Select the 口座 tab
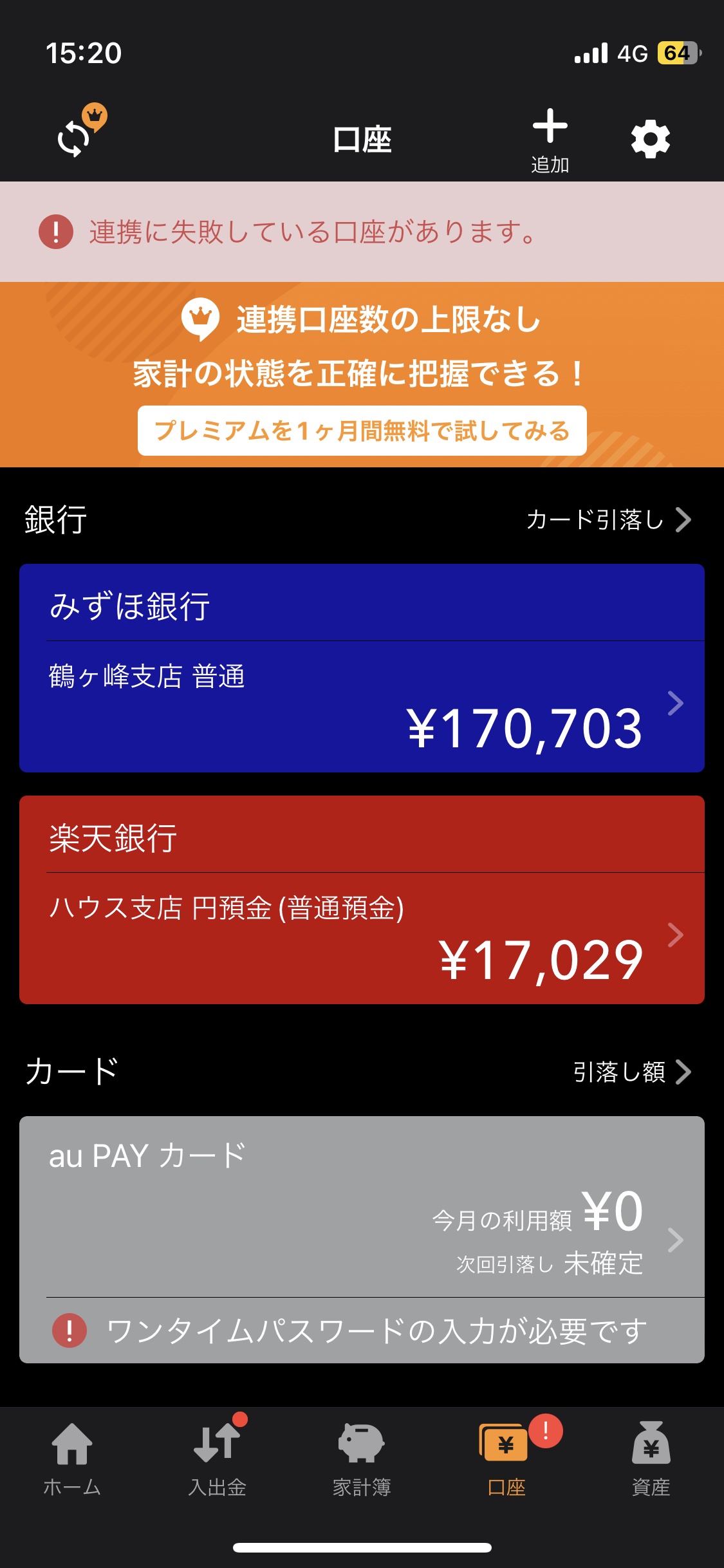Image resolution: width=724 pixels, height=1568 pixels. 506,1460
